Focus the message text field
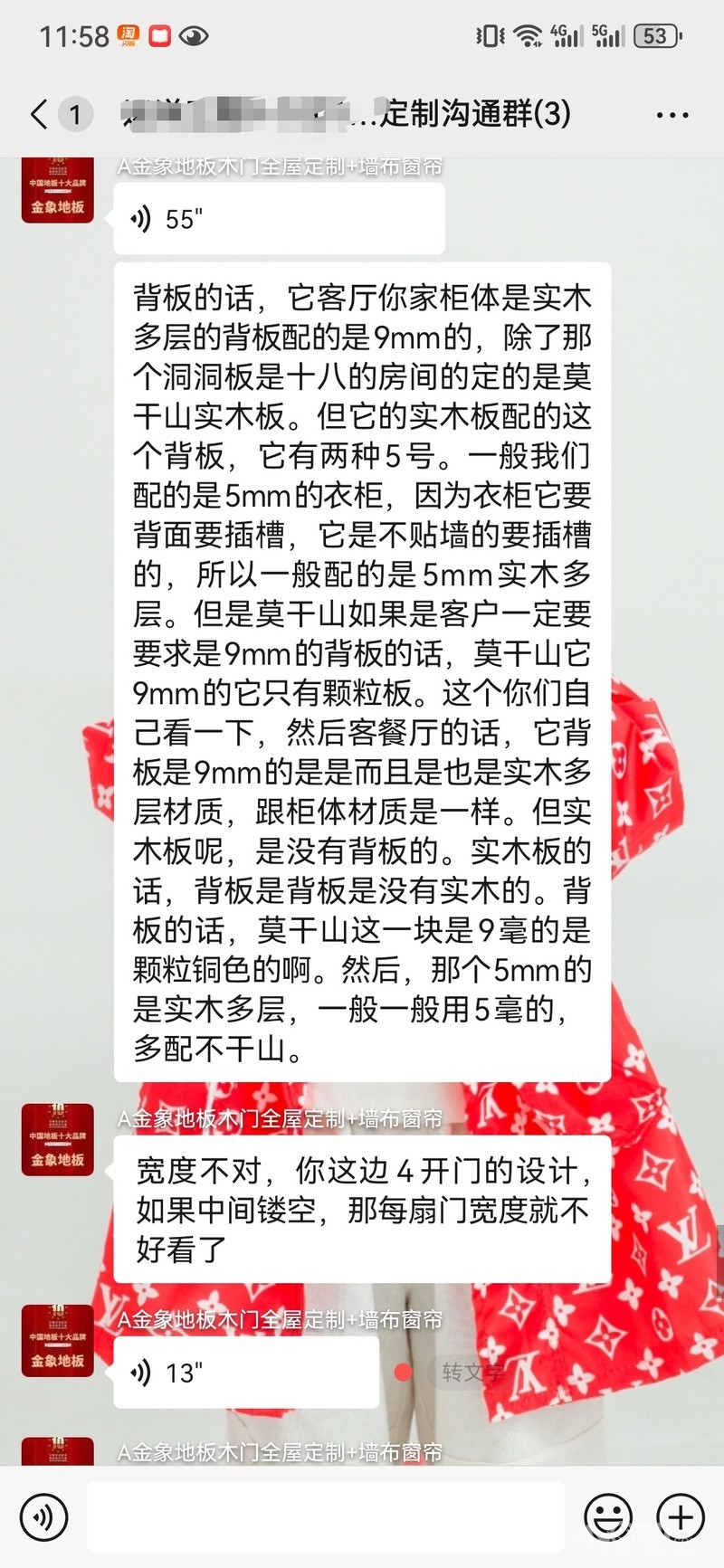This screenshot has height=1568, width=724. point(325,1517)
